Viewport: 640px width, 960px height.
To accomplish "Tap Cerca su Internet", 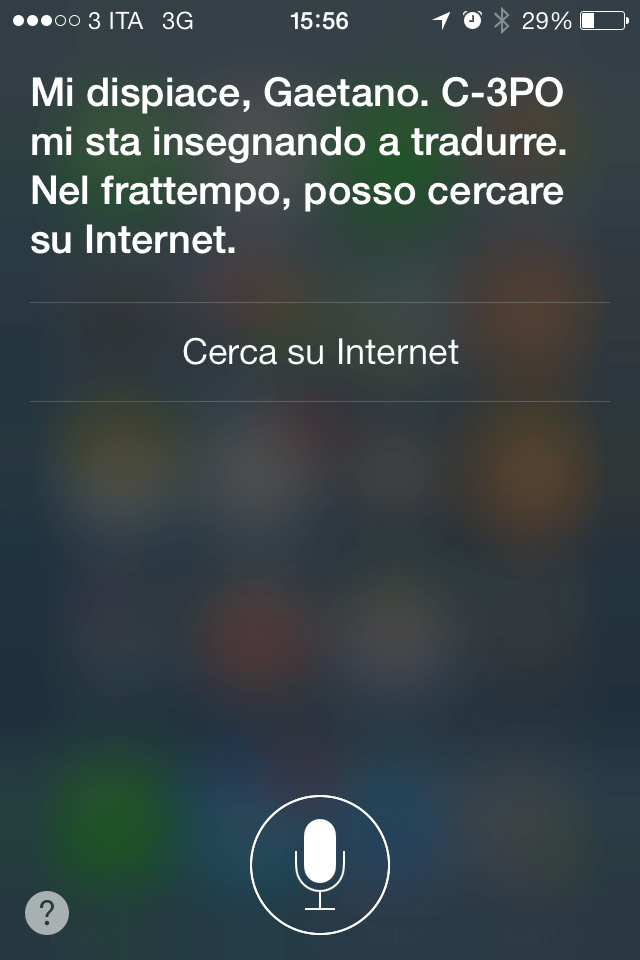I will pyautogui.click(x=320, y=352).
